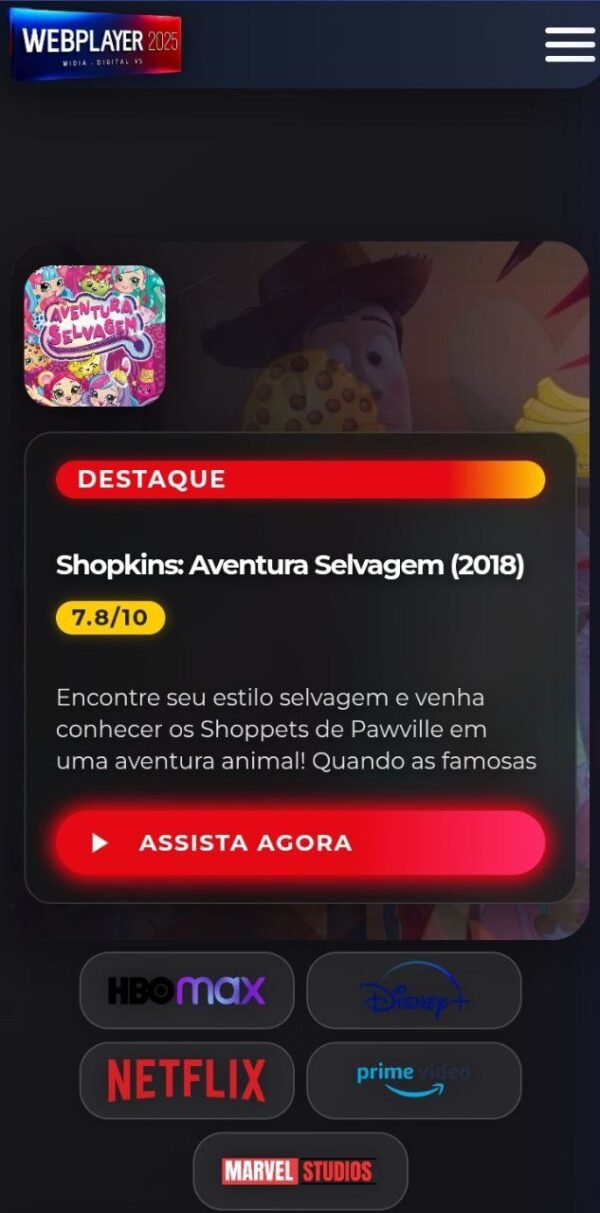The image size is (600, 1213).
Task: Browse the Netflix catalog
Action: click(187, 1080)
